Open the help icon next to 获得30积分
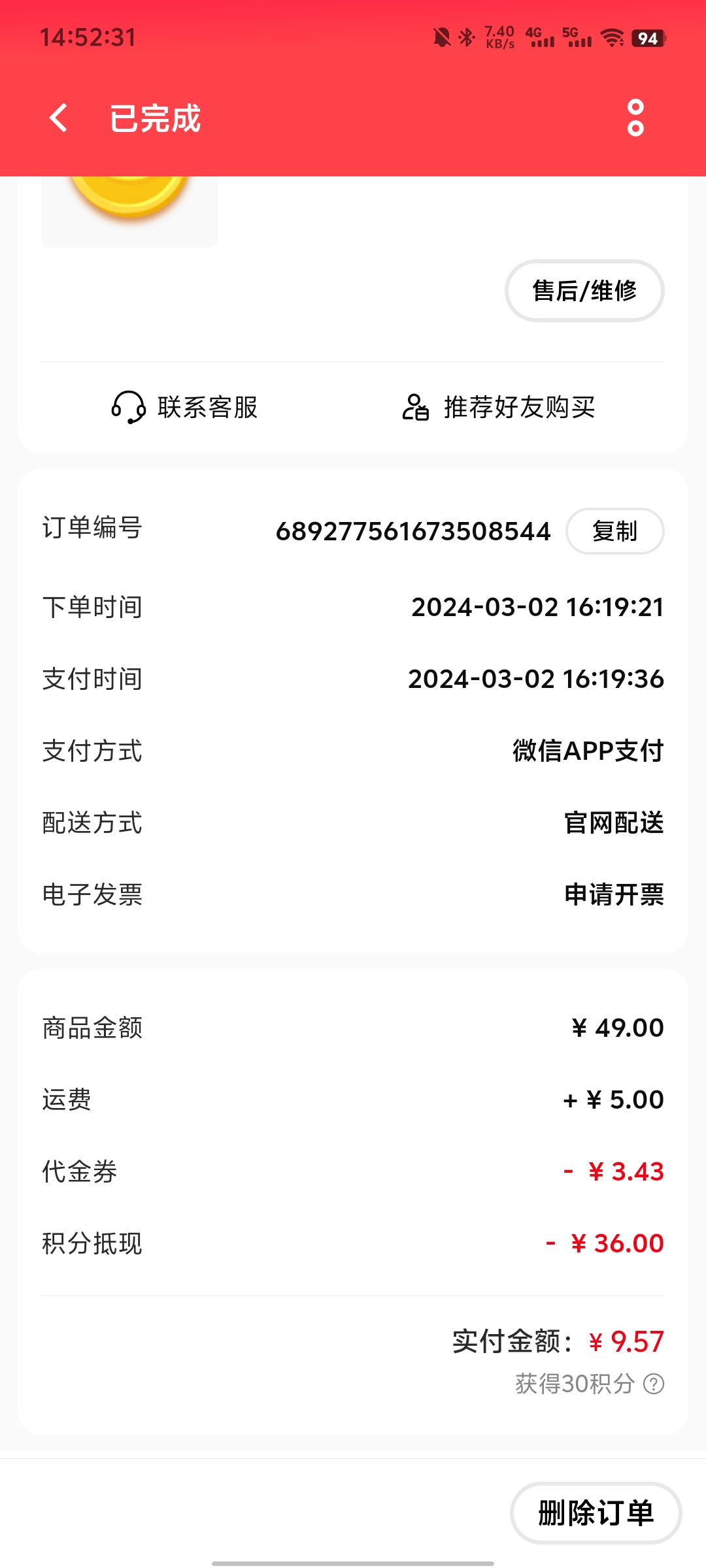Screen dimensions: 706x1568 click(654, 1383)
